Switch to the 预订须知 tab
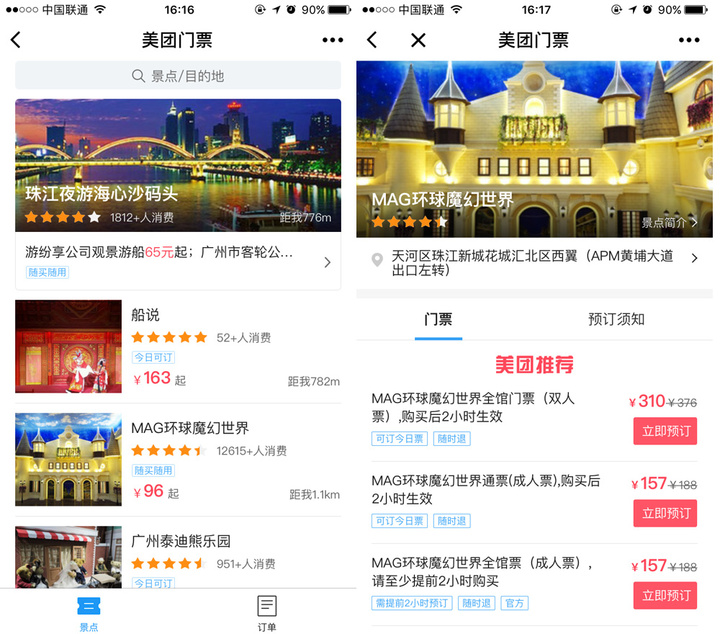 (x=616, y=320)
